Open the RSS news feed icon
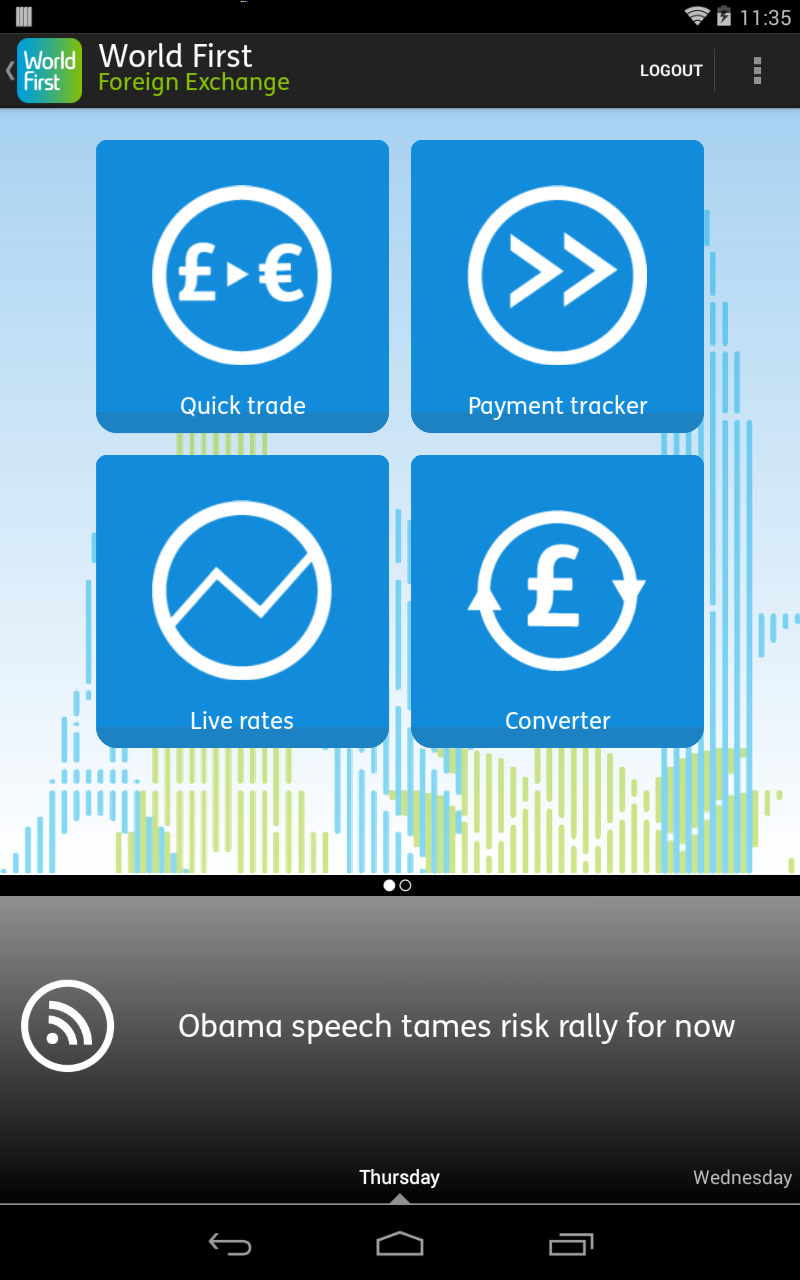 tap(67, 1026)
